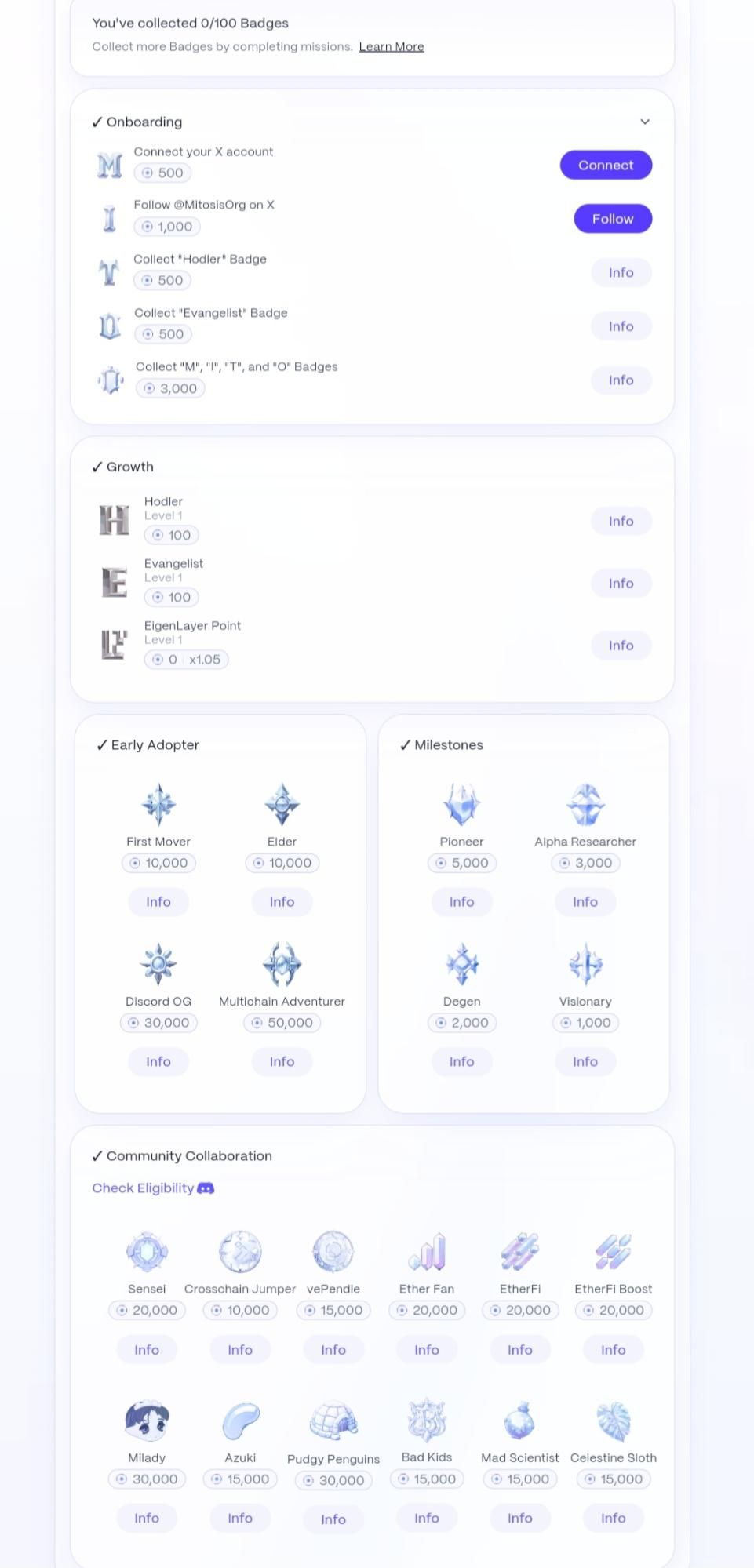Viewport: 754px width, 1568px height.
Task: Connect your X account
Action: click(x=605, y=166)
